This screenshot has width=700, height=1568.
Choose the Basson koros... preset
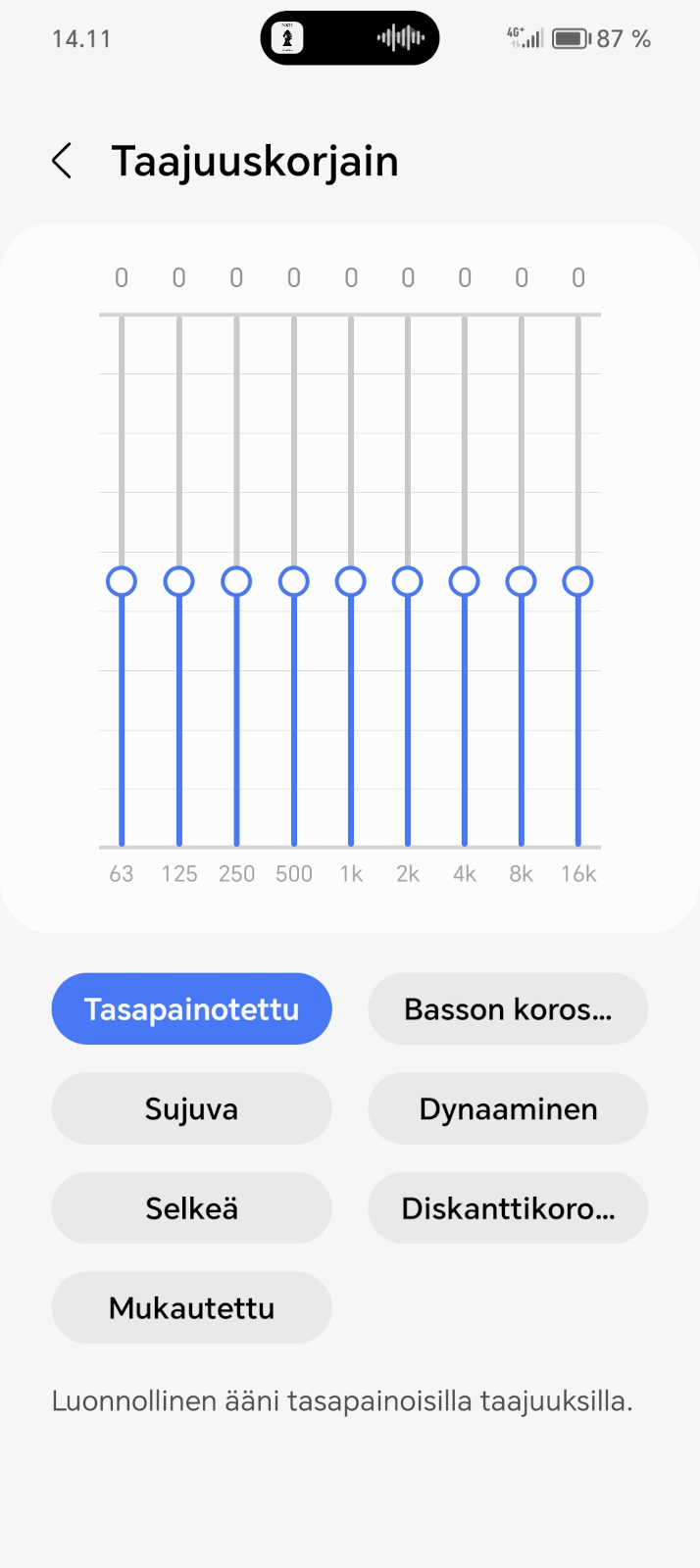tap(508, 1008)
